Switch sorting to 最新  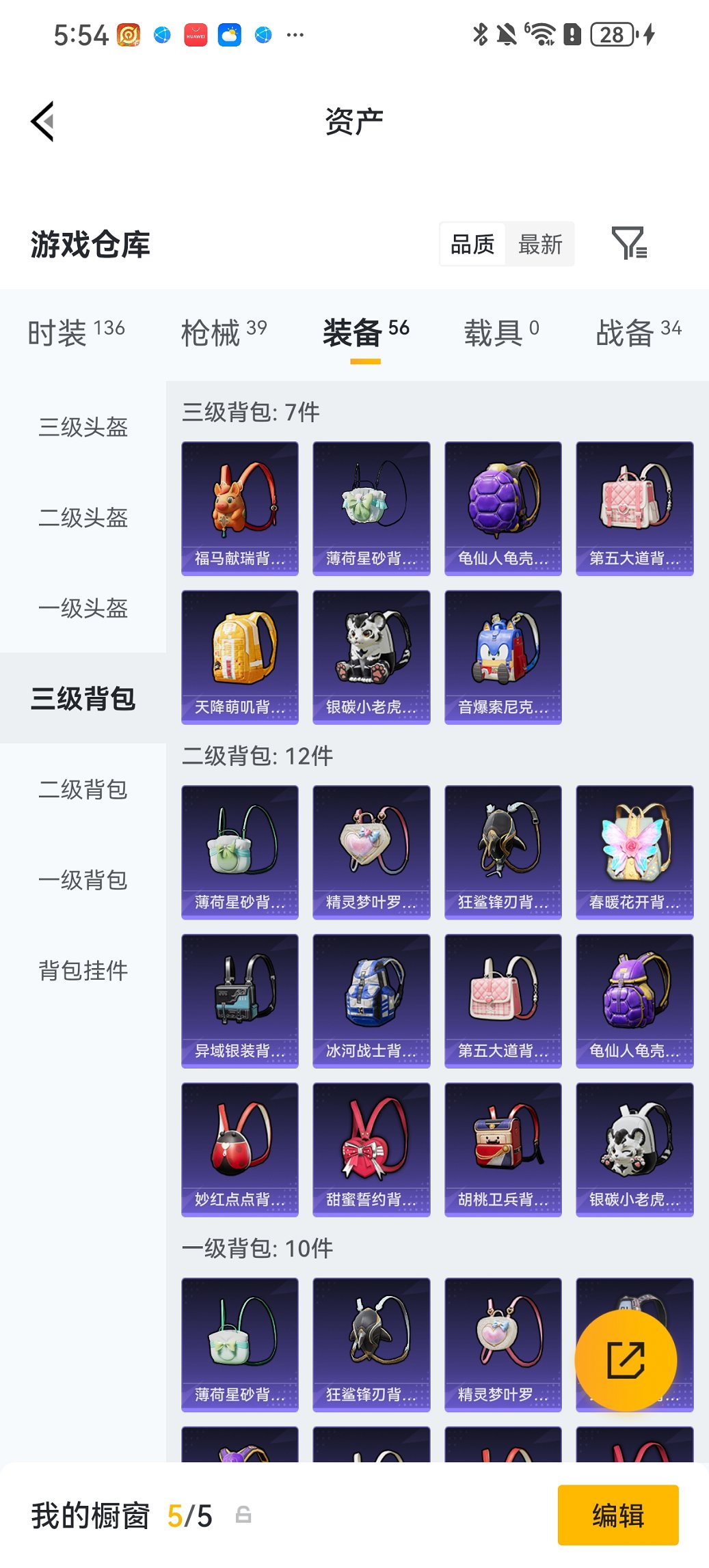click(540, 244)
